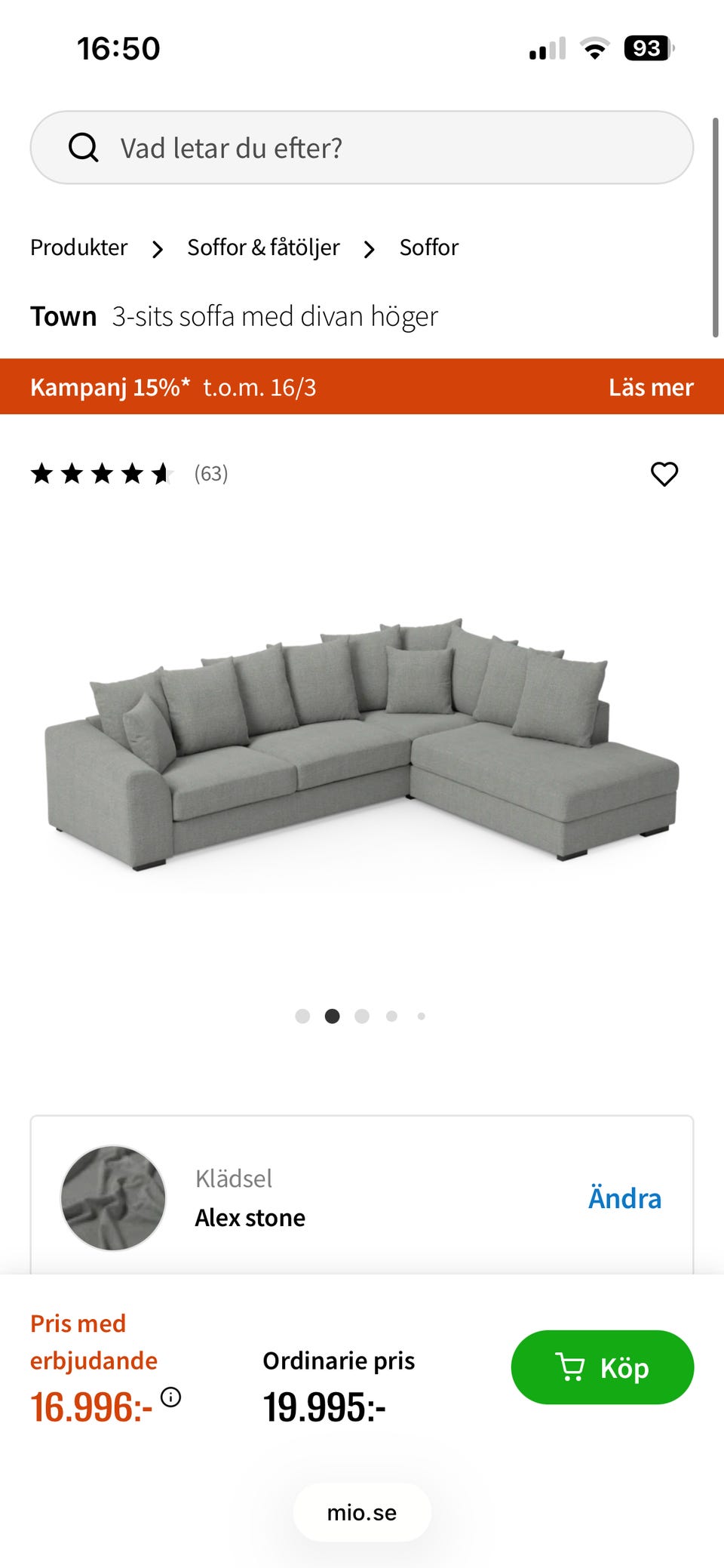Open the sofa product image
Image resolution: width=724 pixels, height=1568 pixels.
click(362, 747)
